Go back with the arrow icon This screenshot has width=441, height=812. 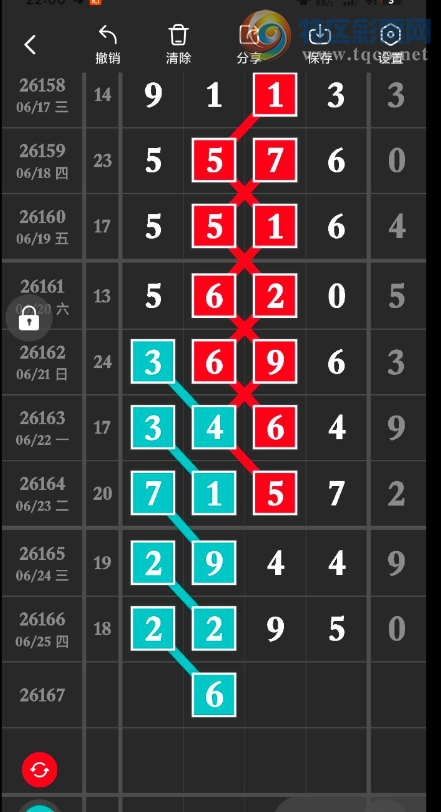(x=30, y=45)
